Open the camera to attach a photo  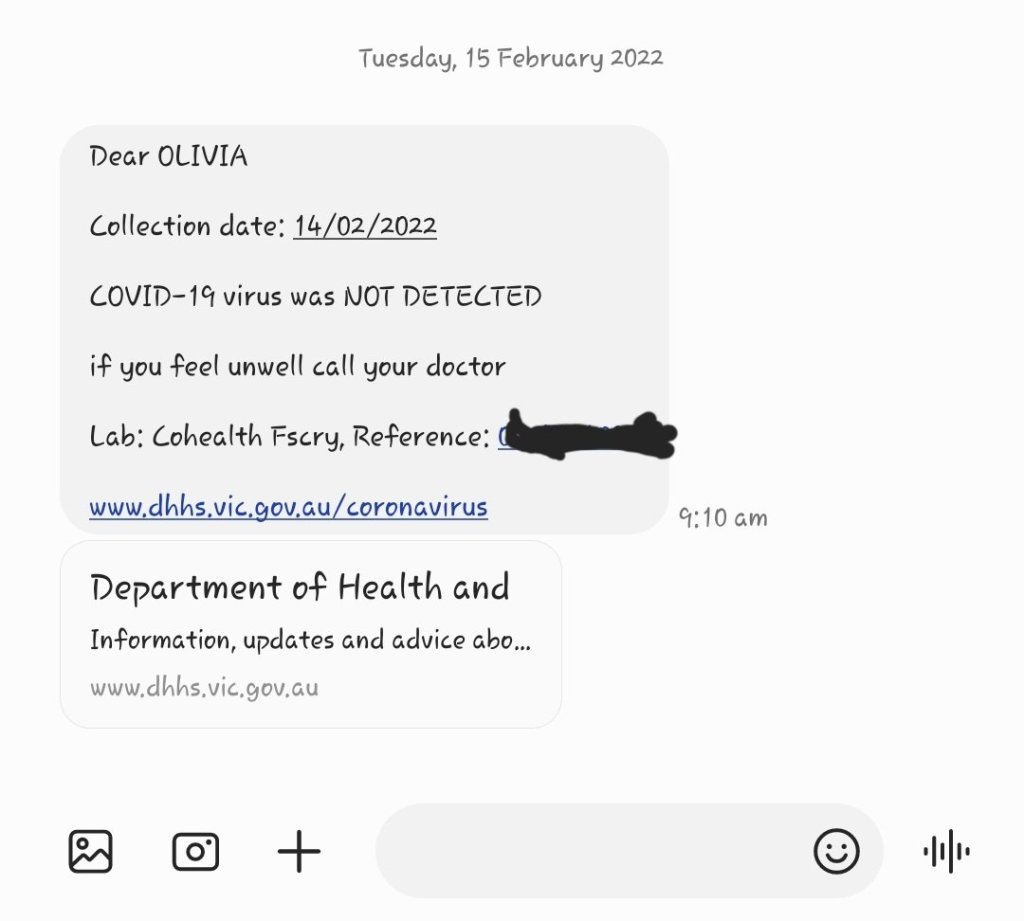coord(195,852)
